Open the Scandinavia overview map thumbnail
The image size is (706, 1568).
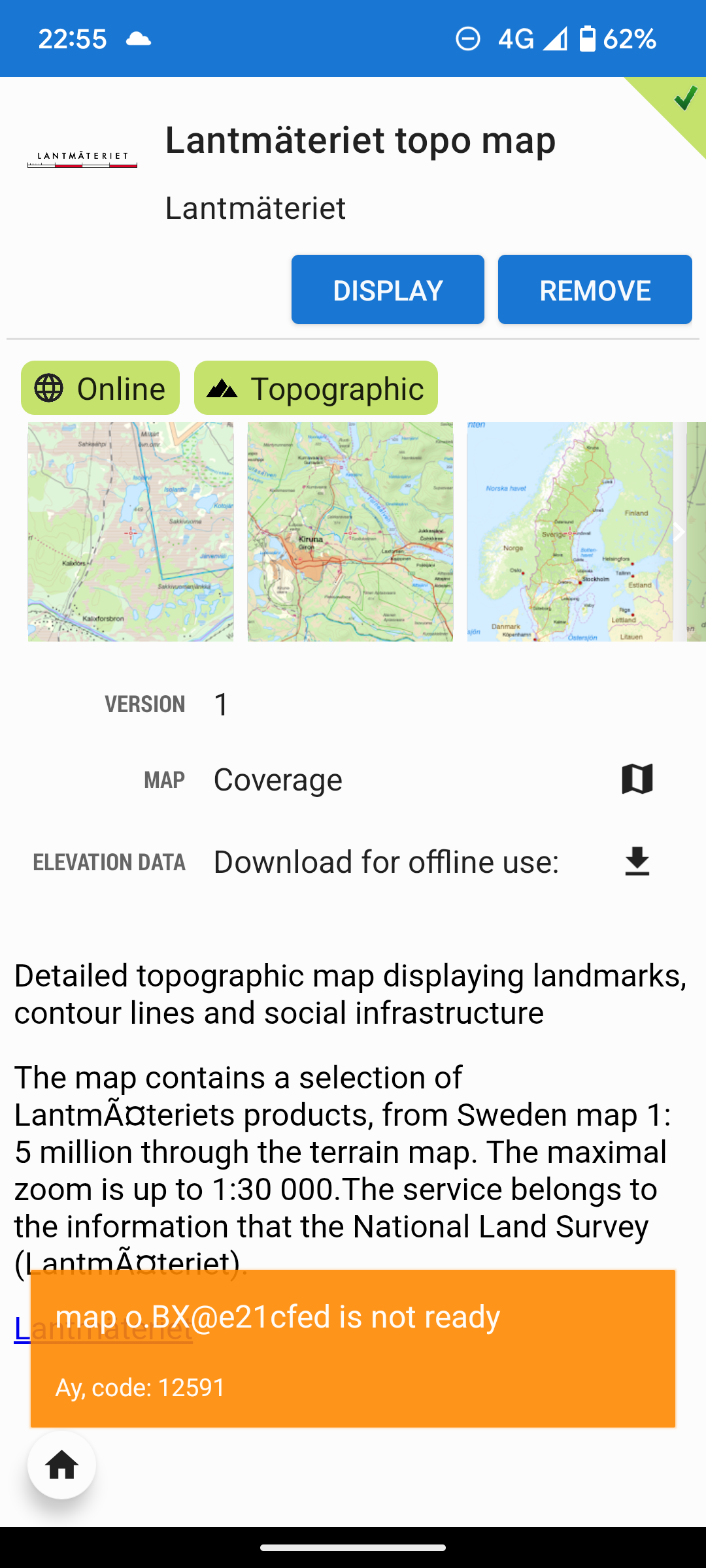pos(569,531)
